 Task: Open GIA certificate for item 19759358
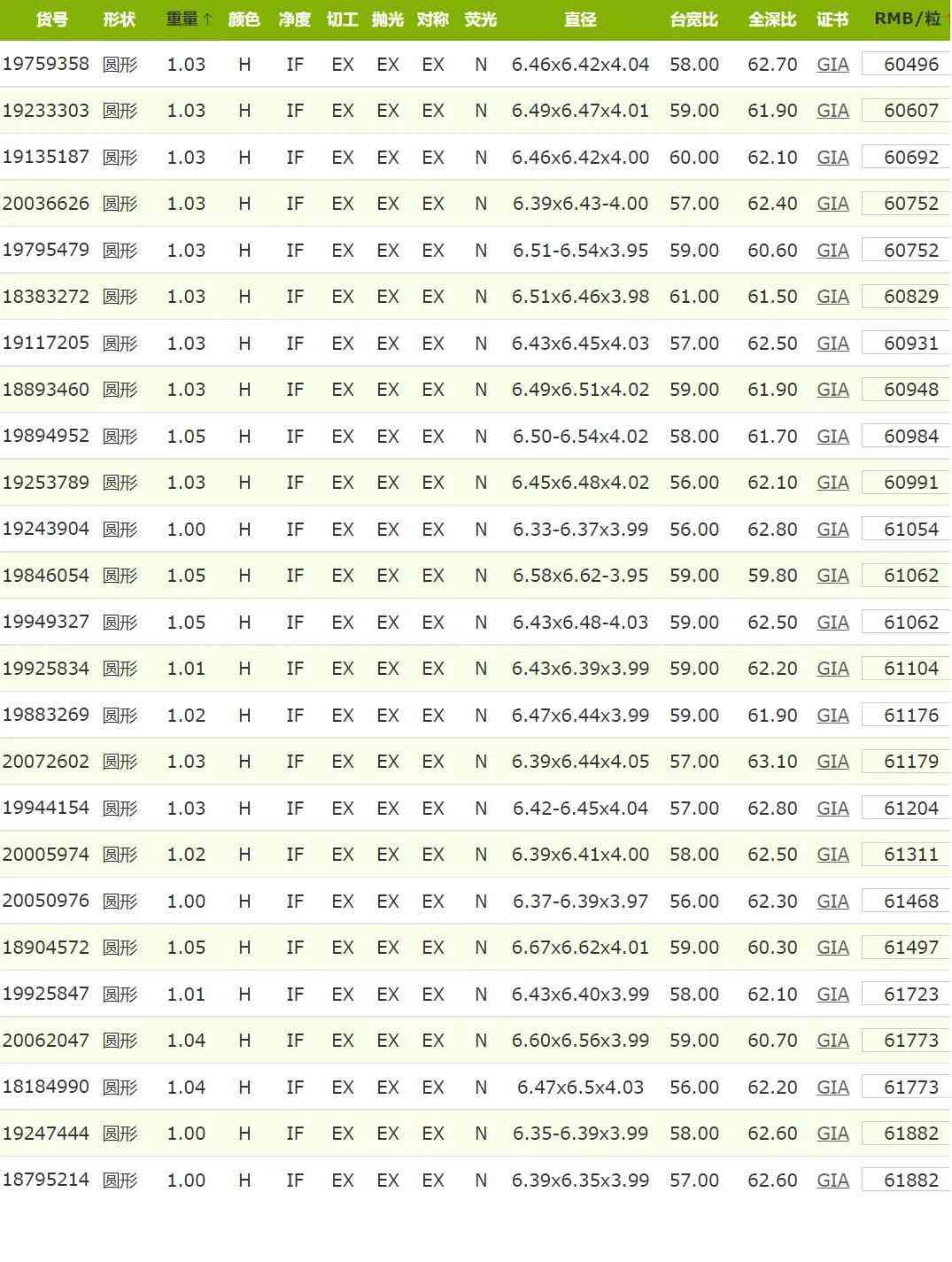[x=832, y=65]
